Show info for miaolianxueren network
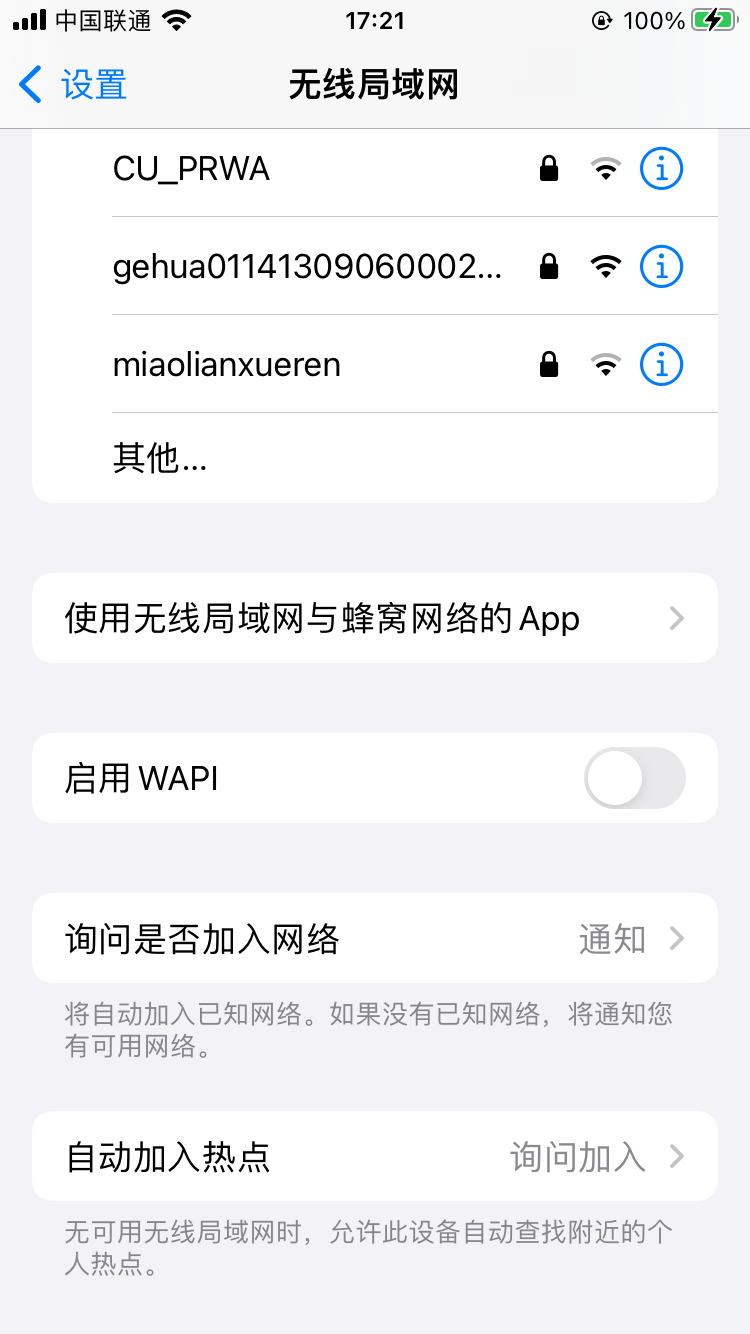This screenshot has width=750, height=1334. pyautogui.click(x=661, y=365)
